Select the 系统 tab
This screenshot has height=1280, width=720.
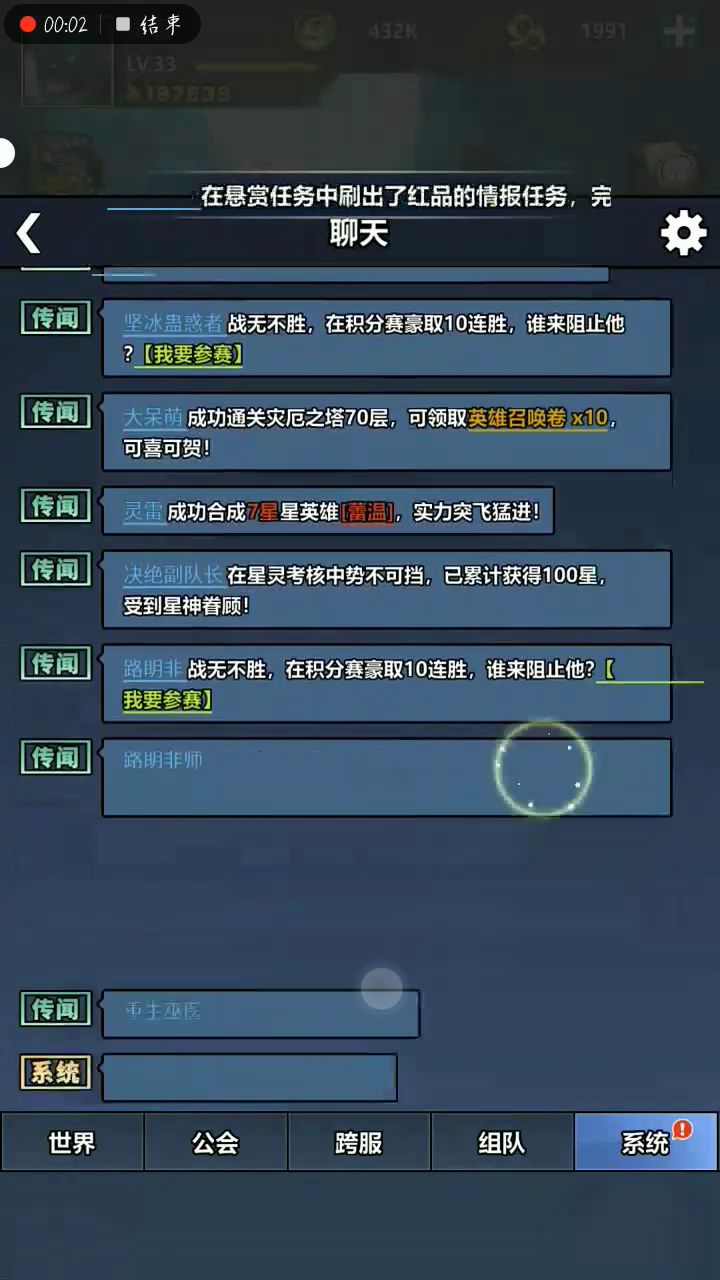645,1142
